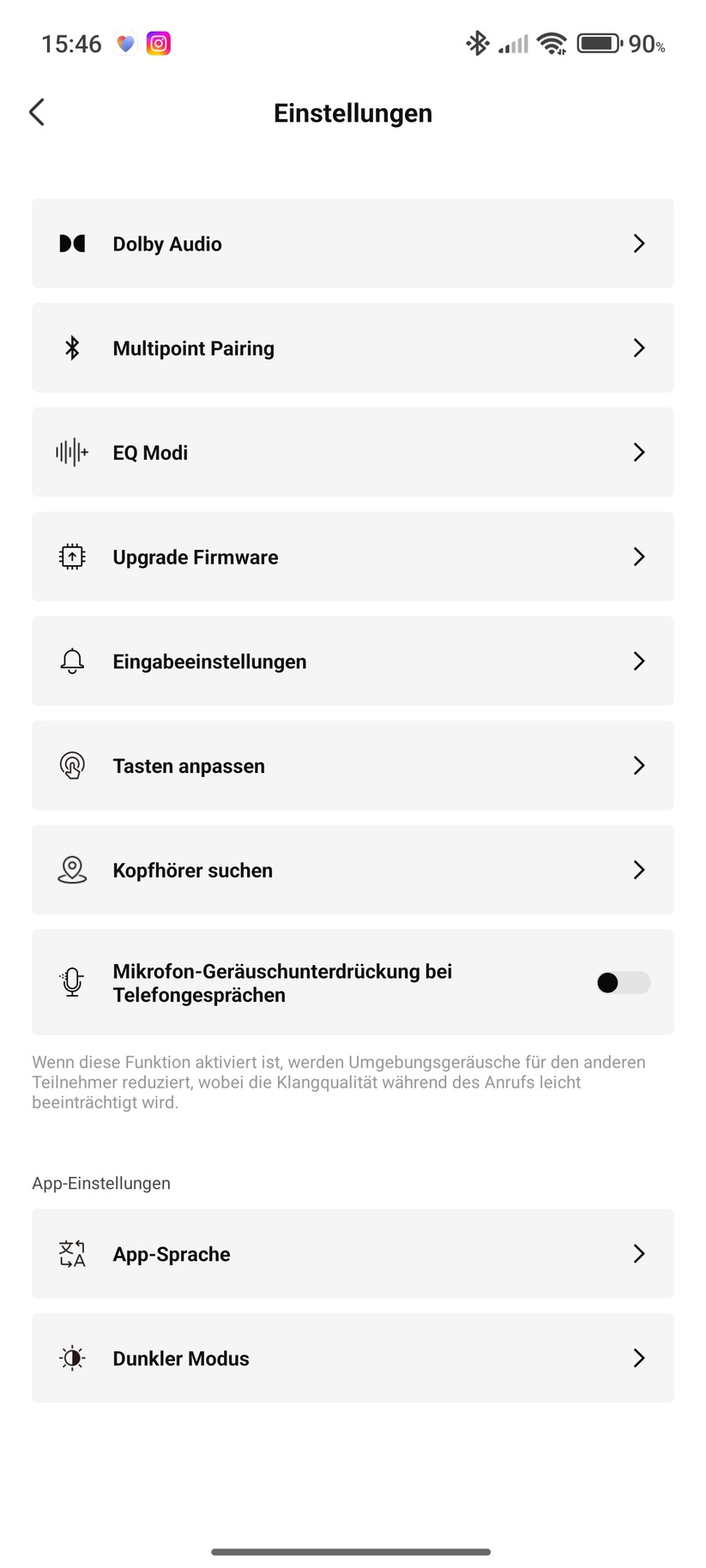706x1568 pixels.
Task: Go back from Einstellungen
Action: point(37,112)
